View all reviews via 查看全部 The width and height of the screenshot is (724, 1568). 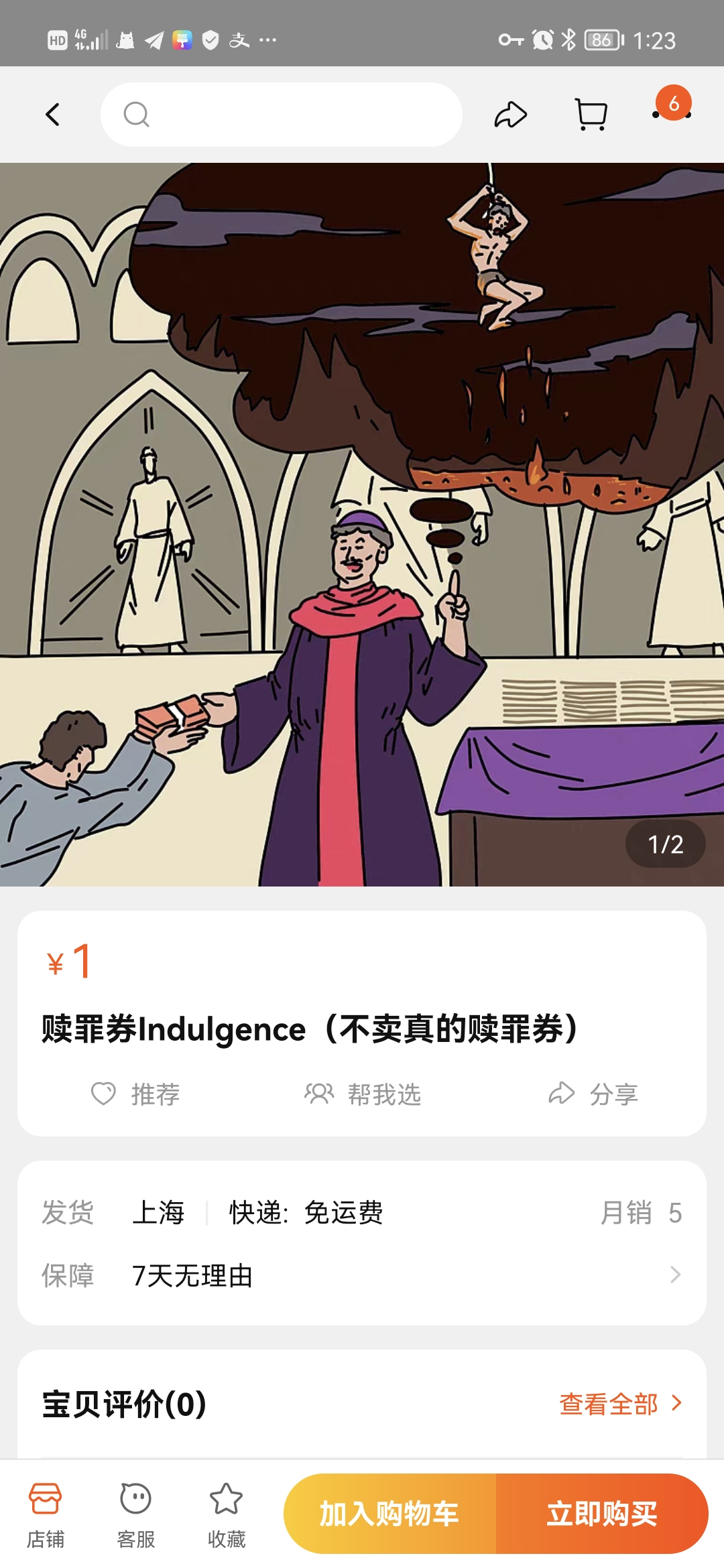[x=620, y=1404]
